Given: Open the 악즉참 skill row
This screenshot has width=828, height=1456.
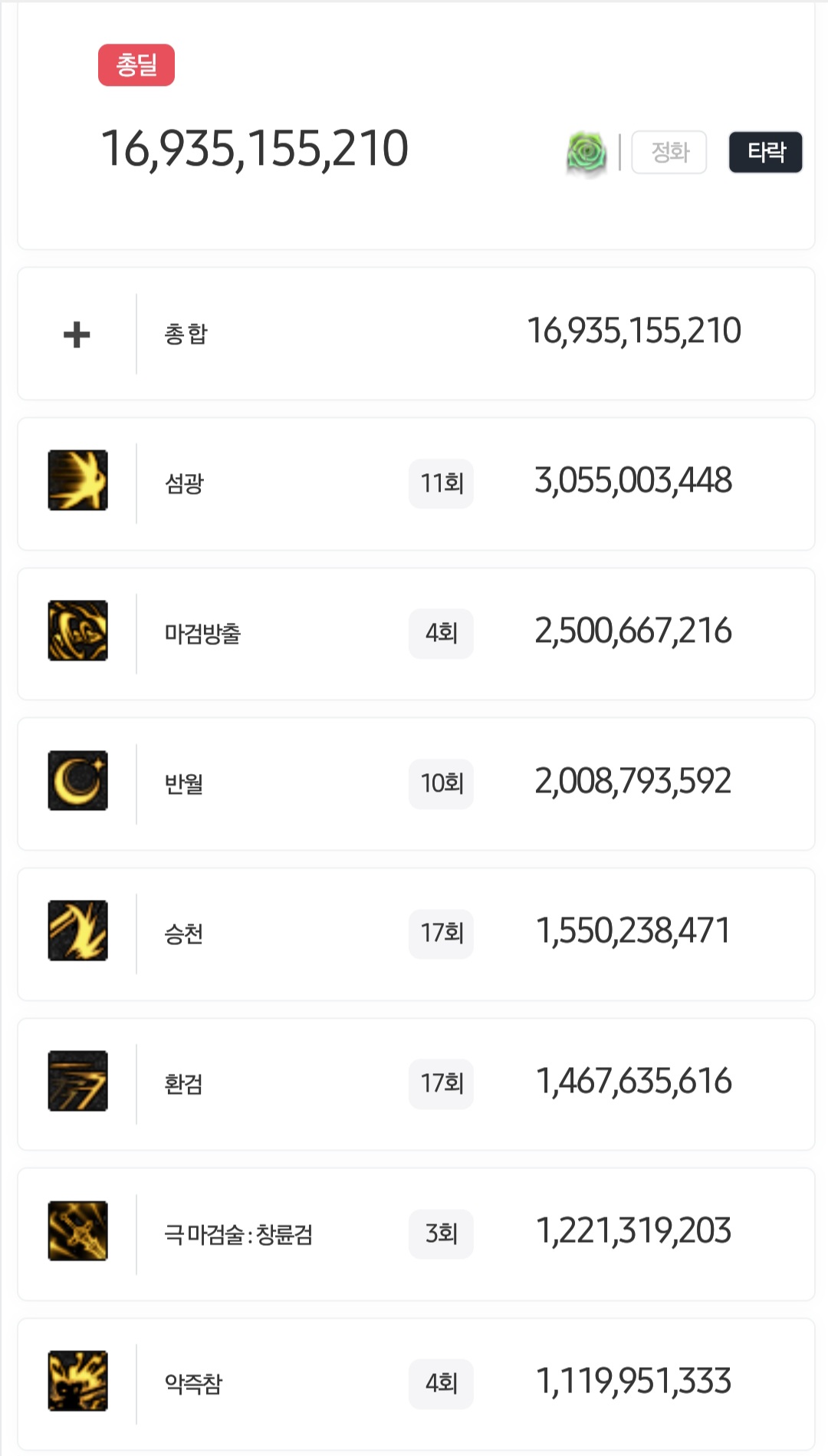Looking at the screenshot, I should point(416,1384).
